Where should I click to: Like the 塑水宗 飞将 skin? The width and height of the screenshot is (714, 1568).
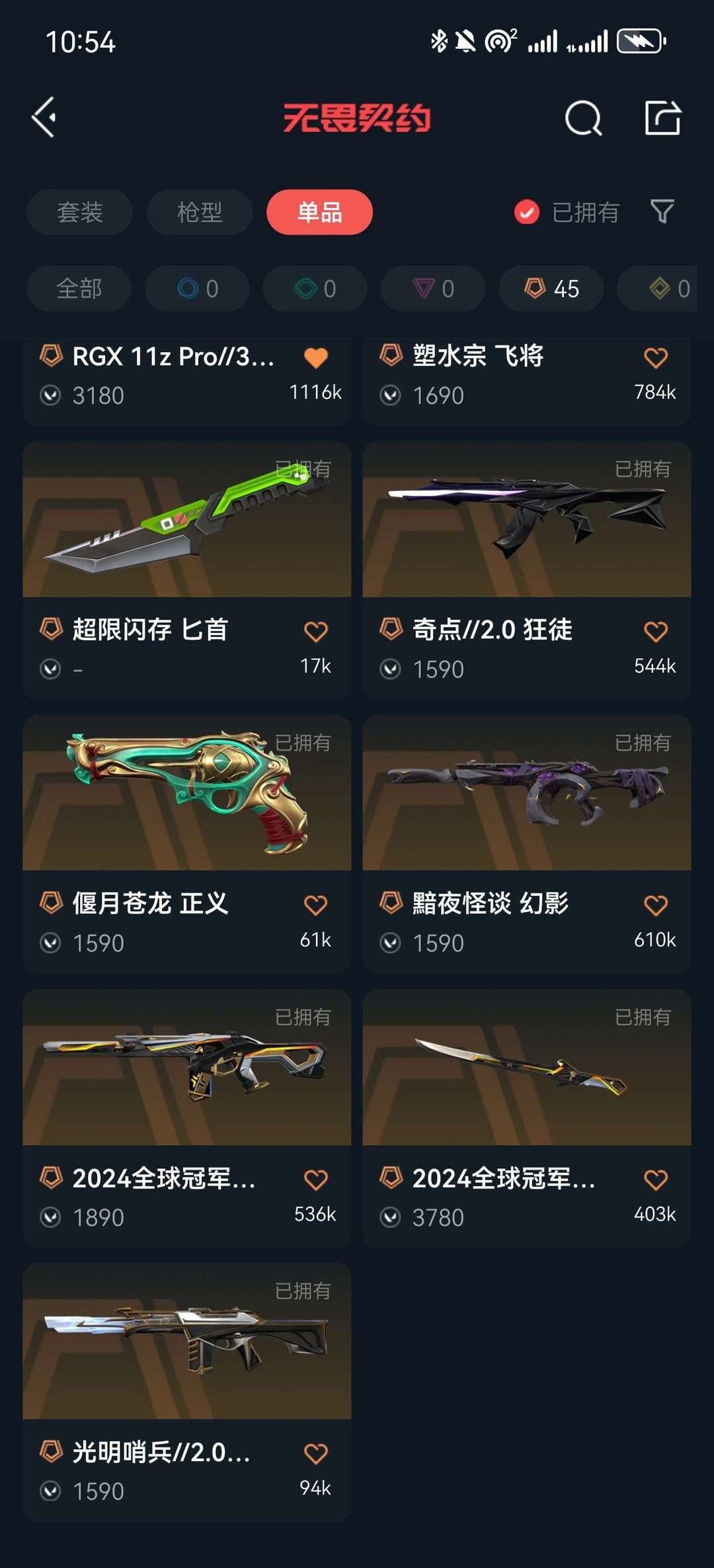pos(656,357)
